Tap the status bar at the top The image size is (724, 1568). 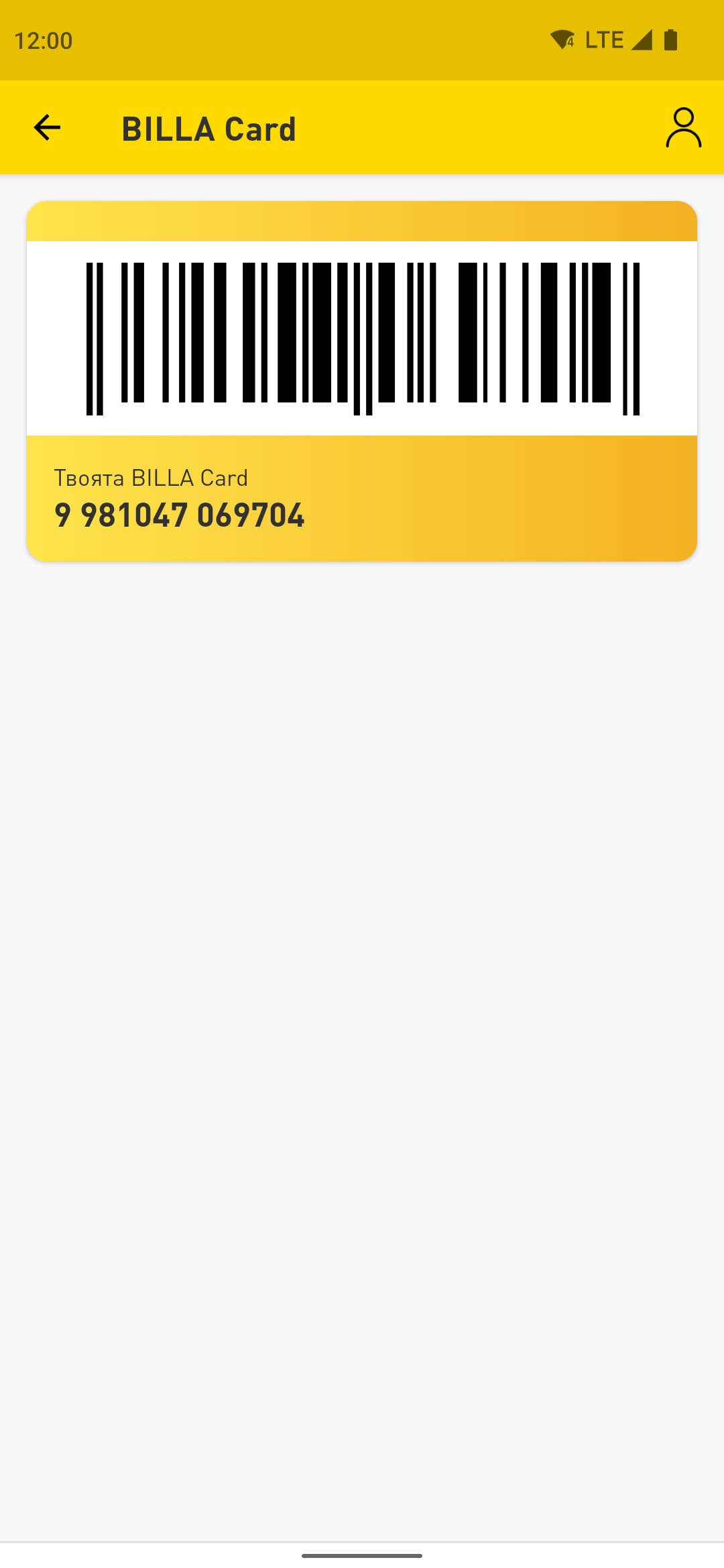(x=362, y=40)
